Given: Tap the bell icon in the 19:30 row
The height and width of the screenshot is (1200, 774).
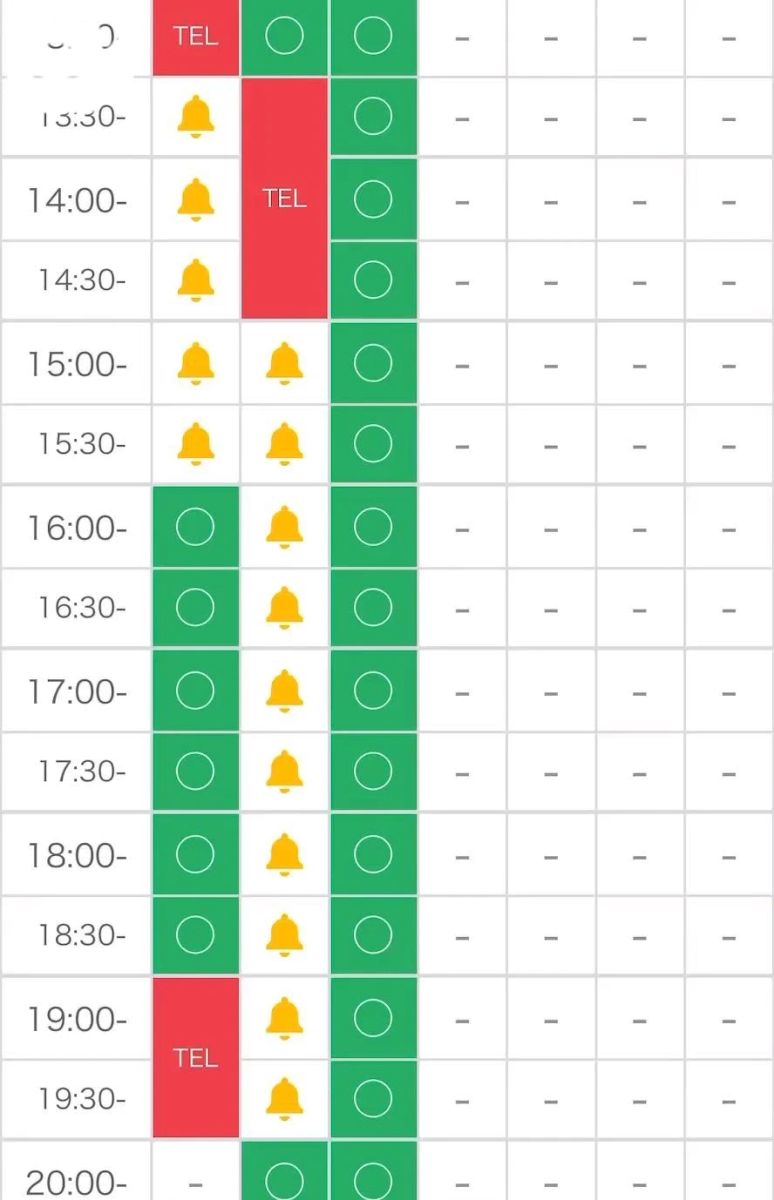Looking at the screenshot, I should point(284,1099).
